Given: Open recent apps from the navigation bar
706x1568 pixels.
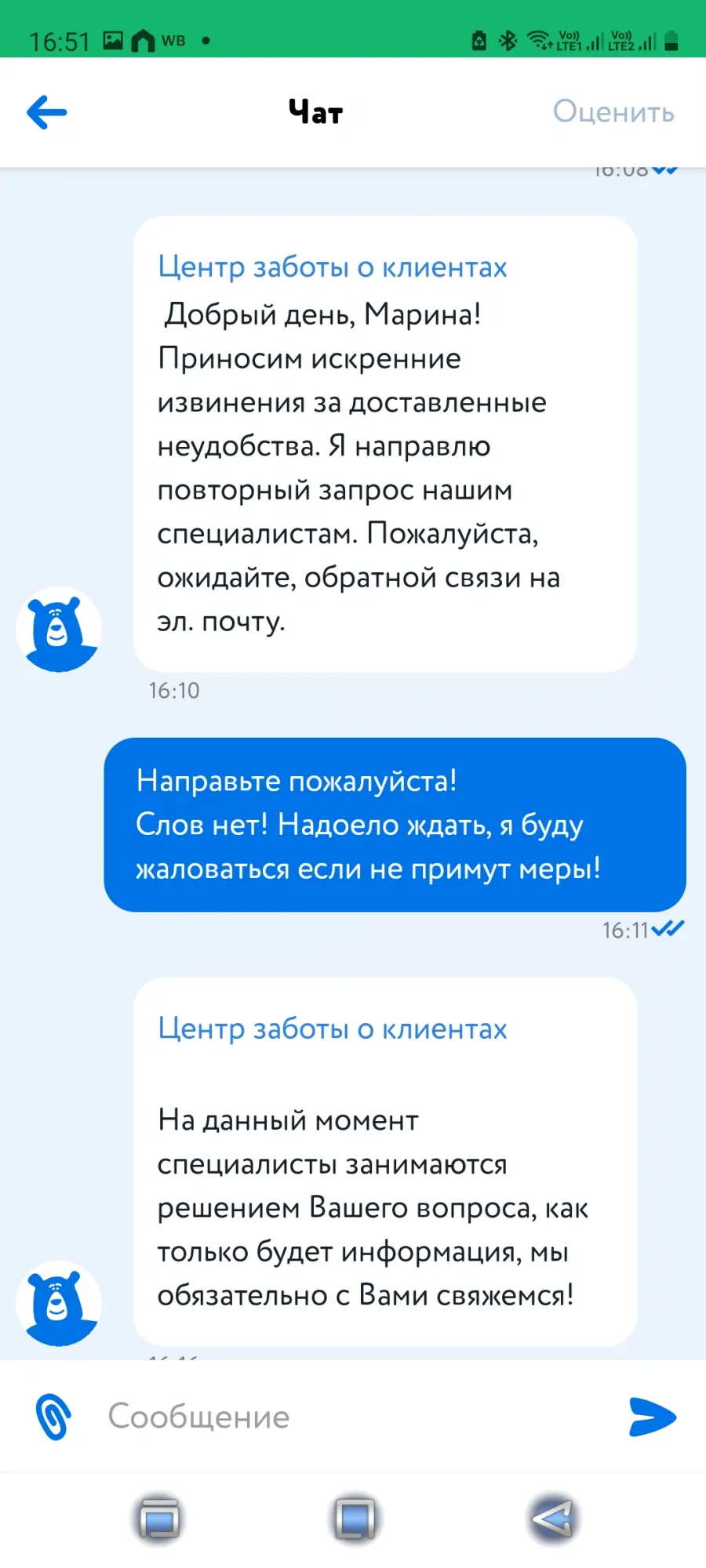Looking at the screenshot, I should 159,1519.
